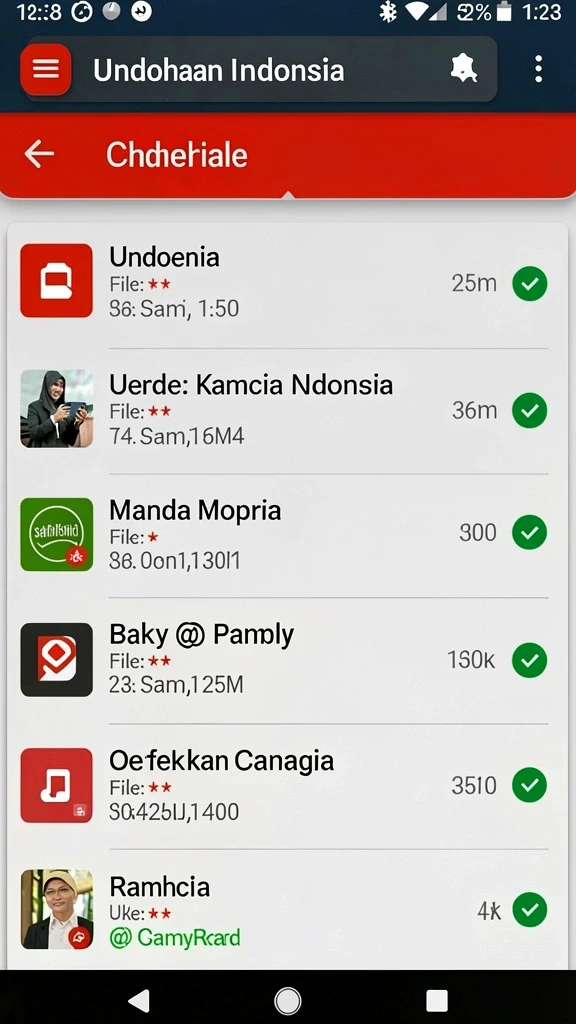Viewport: 576px width, 1024px height.
Task: Go back using the red header arrow
Action: [x=39, y=155]
